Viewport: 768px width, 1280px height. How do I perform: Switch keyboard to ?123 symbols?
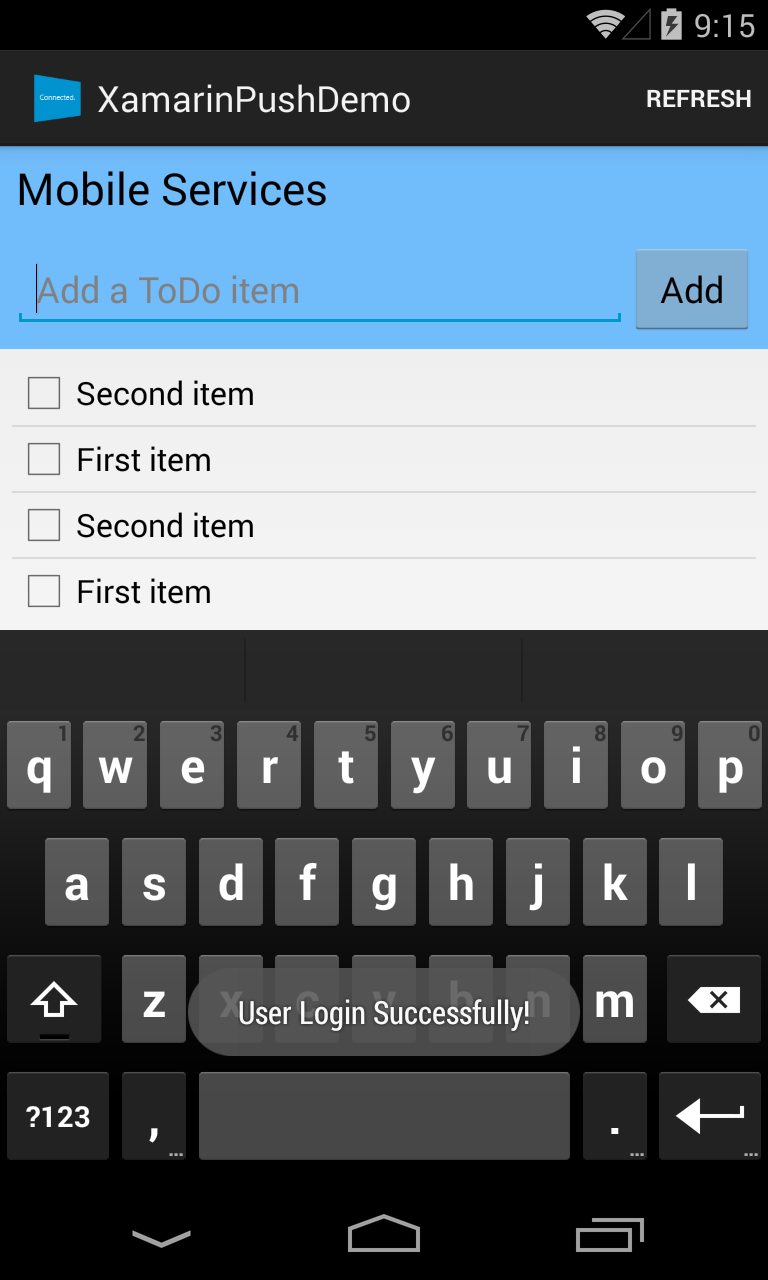point(58,1117)
